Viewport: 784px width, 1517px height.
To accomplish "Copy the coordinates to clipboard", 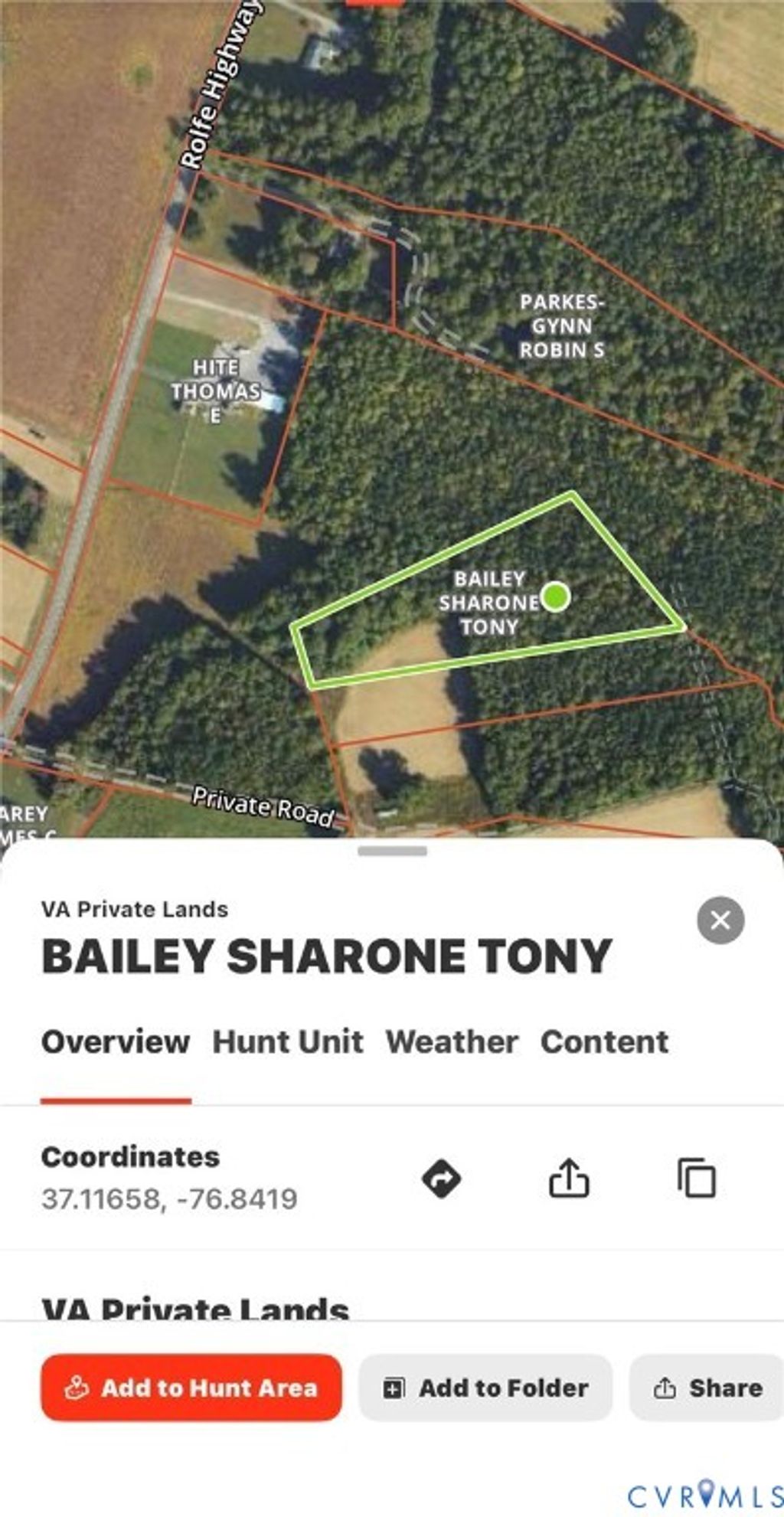I will click(697, 1179).
